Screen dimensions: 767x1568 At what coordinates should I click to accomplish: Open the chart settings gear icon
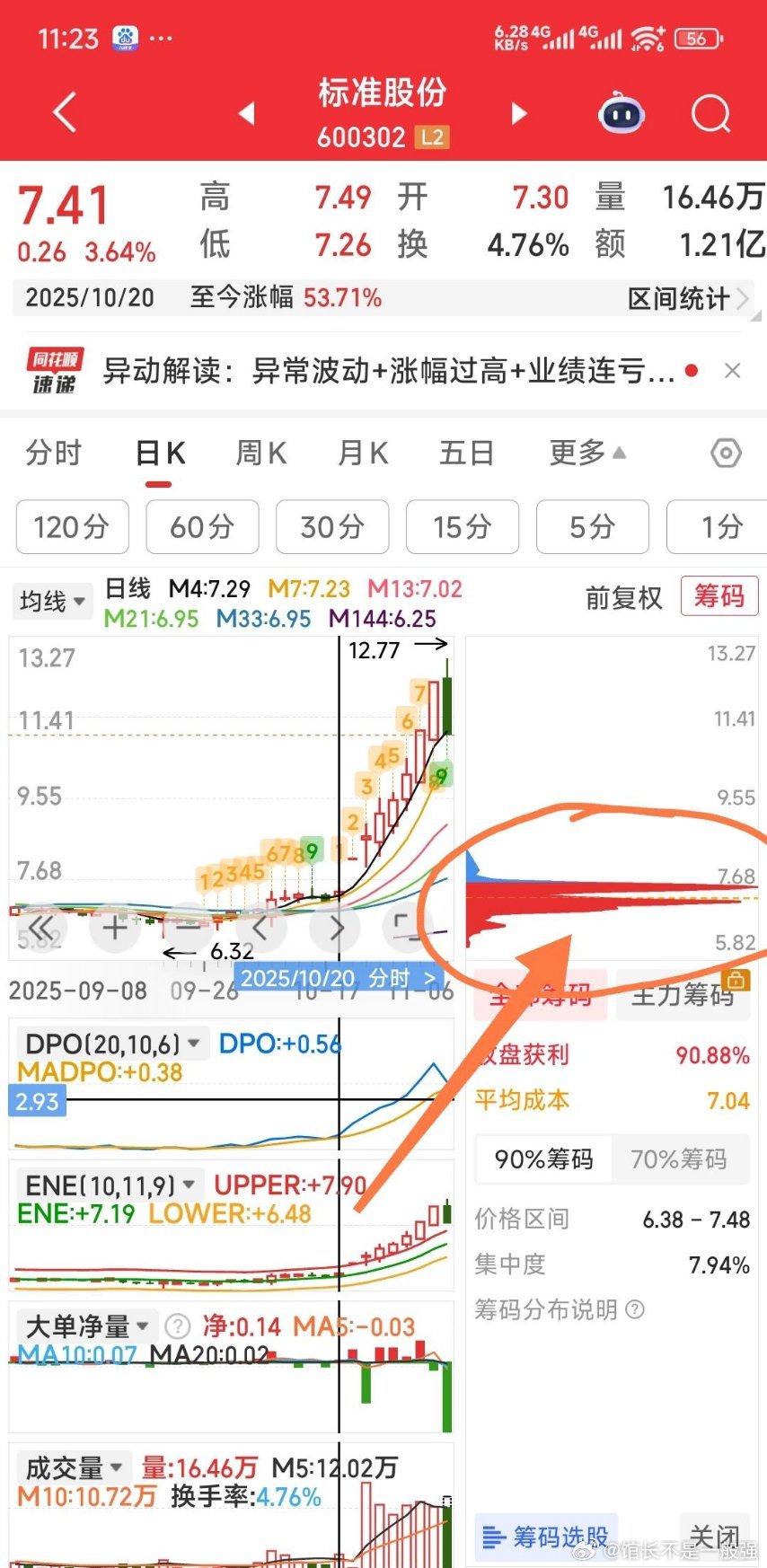tap(724, 454)
